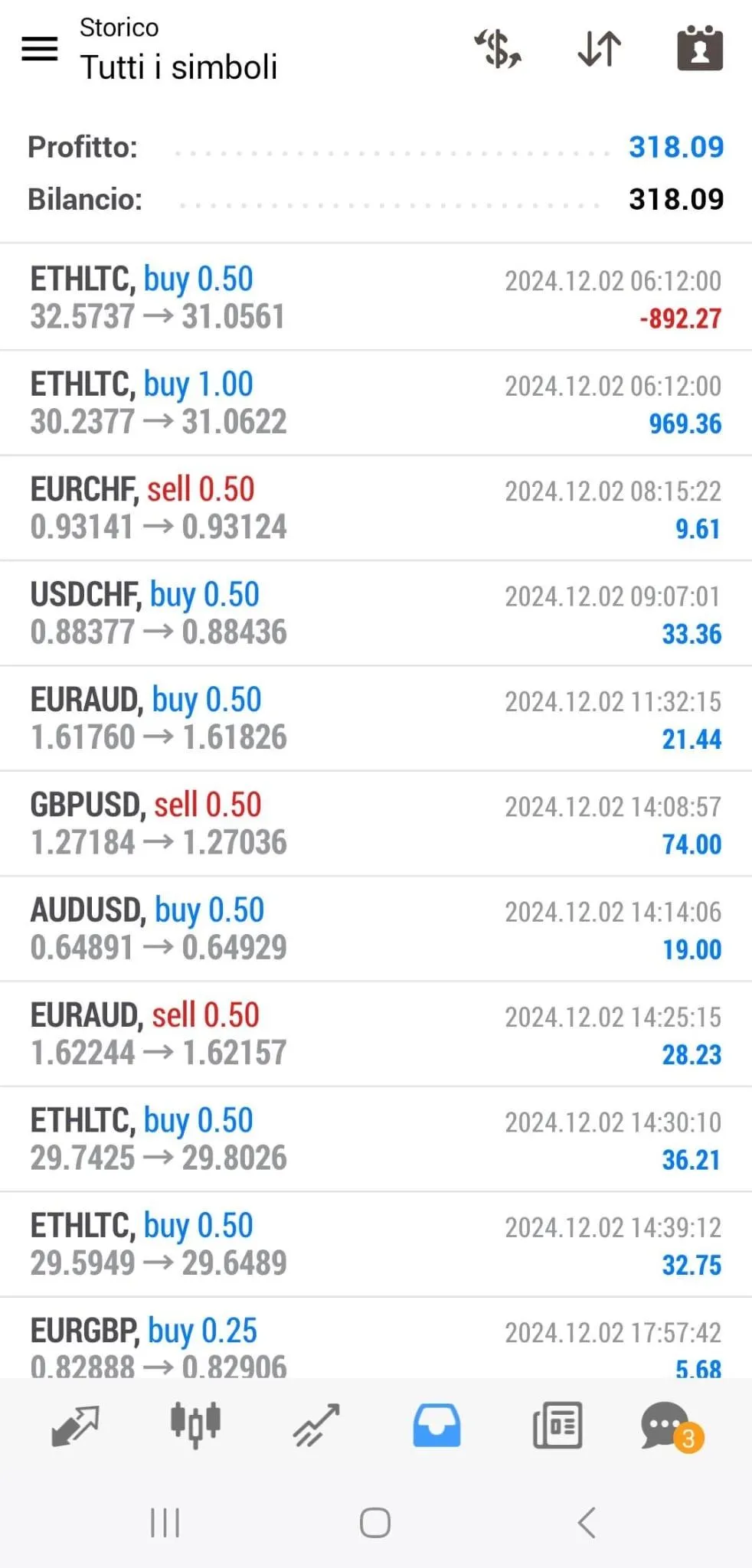The height and width of the screenshot is (1568, 752).
Task: Expand the ETHLTC buy 1.00 trade
Action: [375, 403]
